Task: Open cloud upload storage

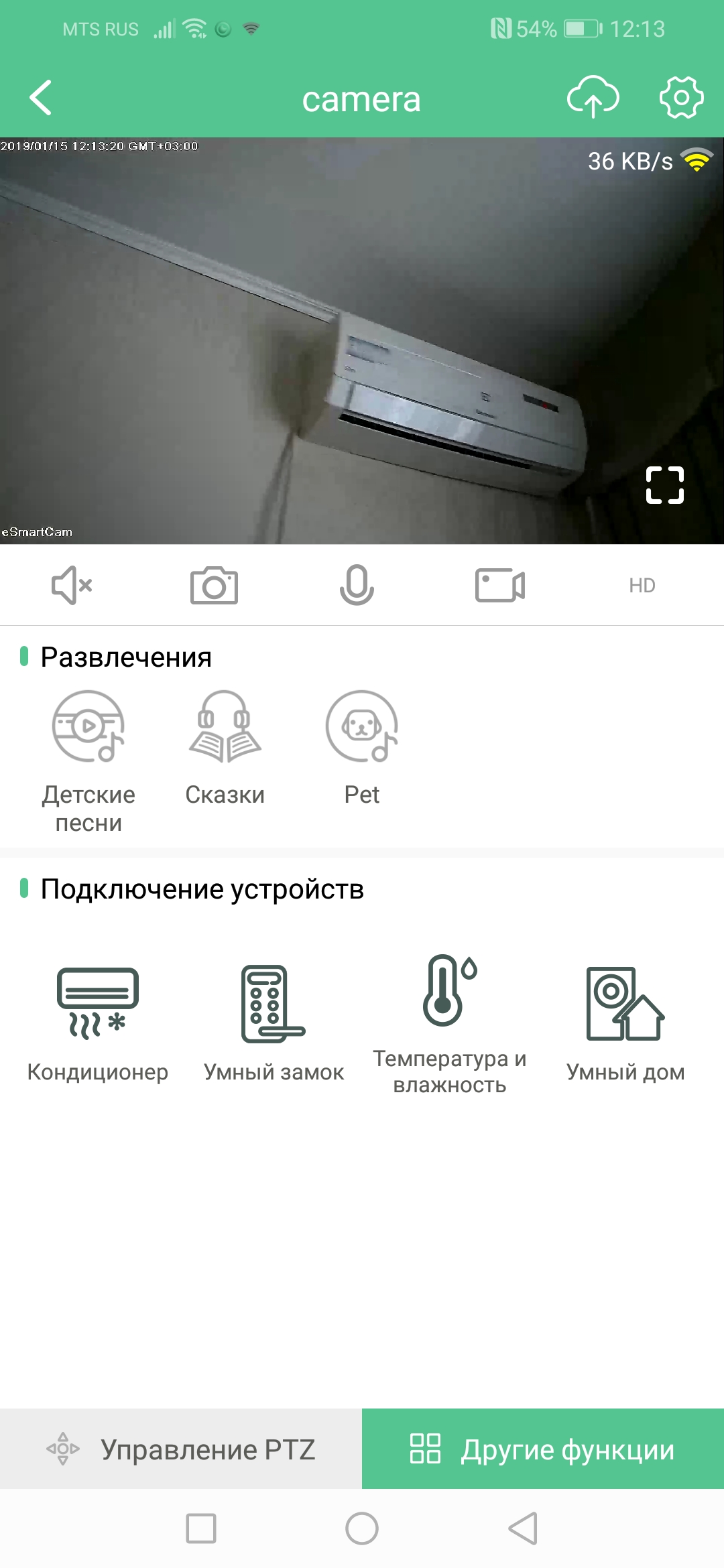Action: (593, 98)
